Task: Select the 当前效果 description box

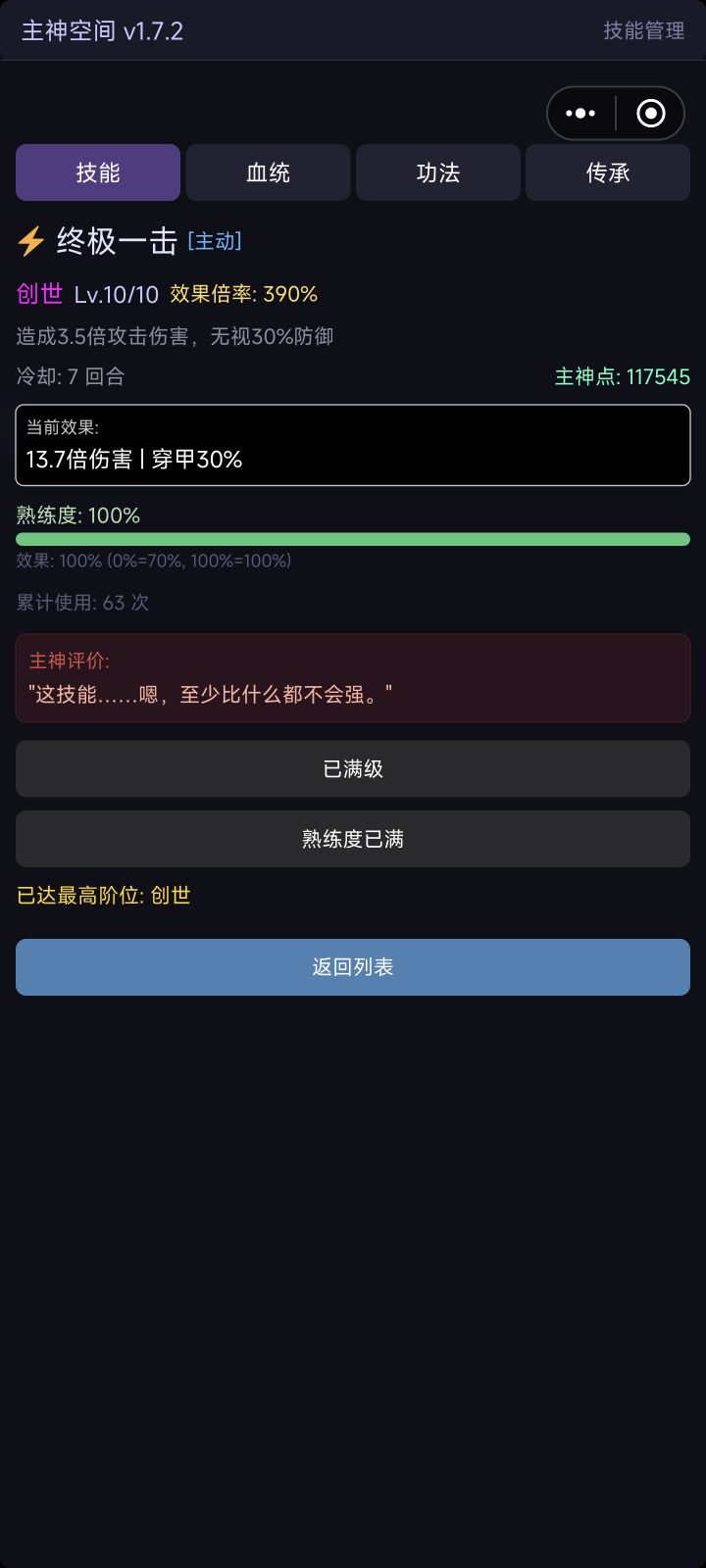Action: (352, 445)
